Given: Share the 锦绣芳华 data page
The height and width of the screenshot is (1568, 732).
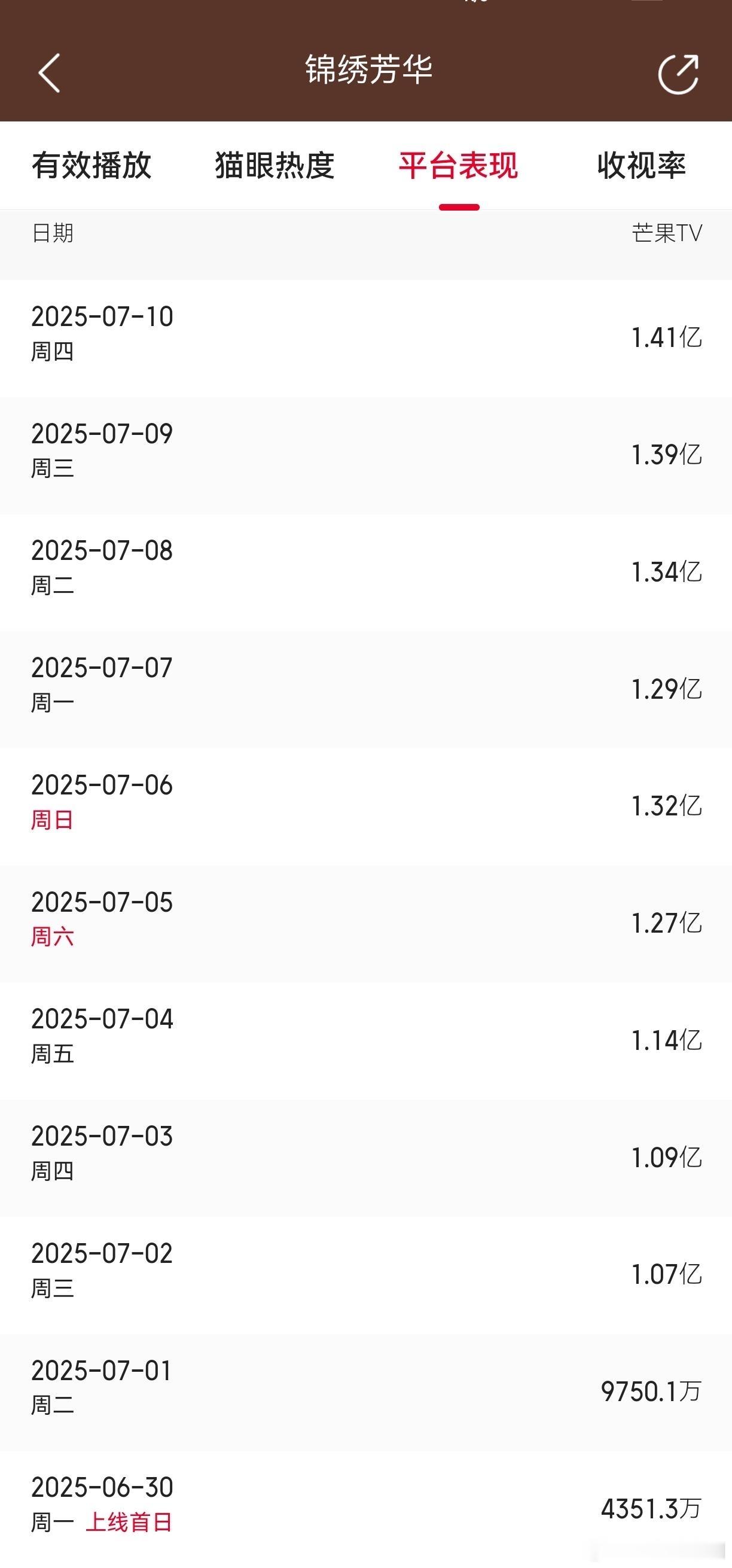Looking at the screenshot, I should [678, 74].
